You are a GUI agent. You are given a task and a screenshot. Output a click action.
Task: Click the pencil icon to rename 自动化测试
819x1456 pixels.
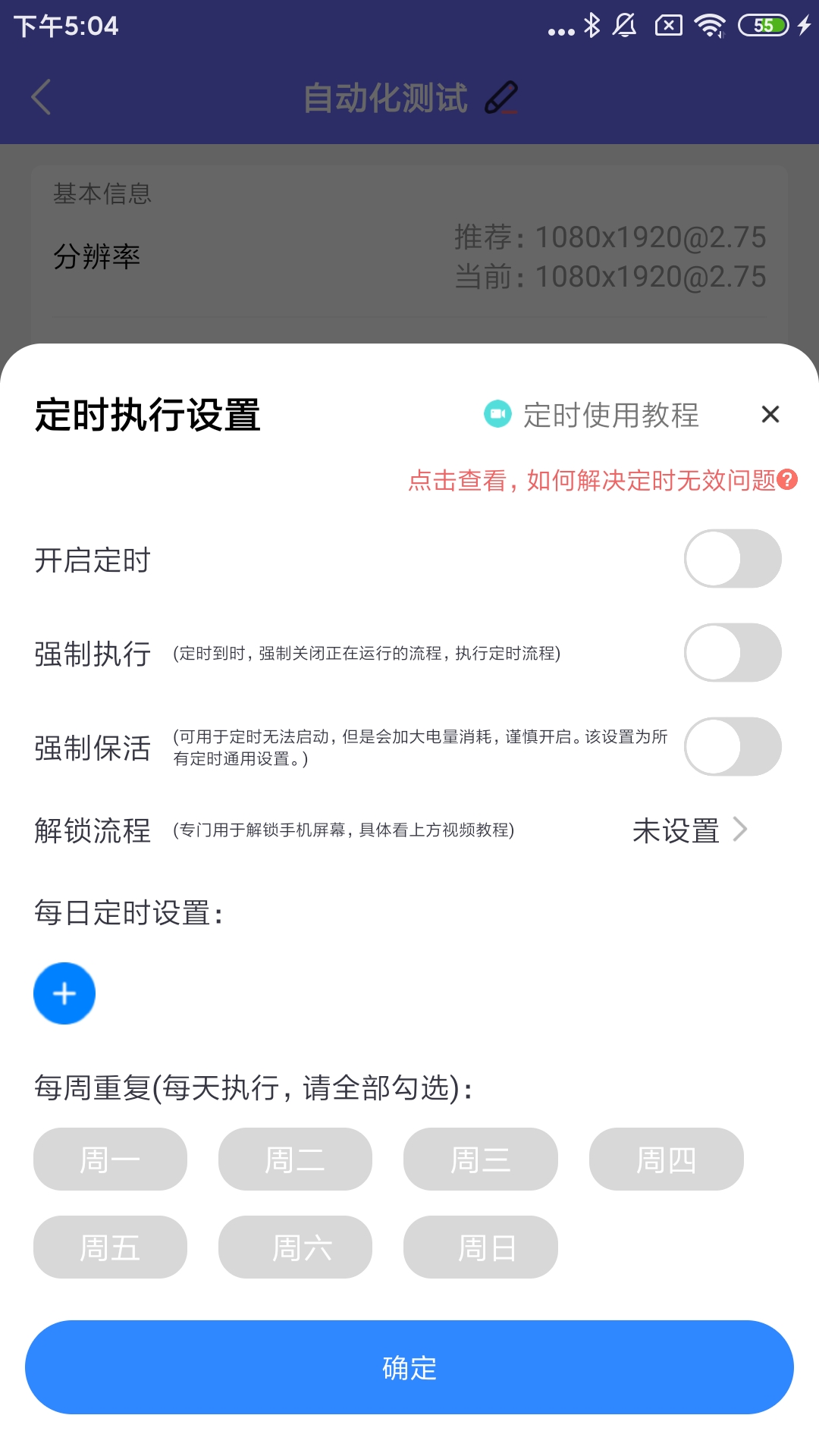500,96
